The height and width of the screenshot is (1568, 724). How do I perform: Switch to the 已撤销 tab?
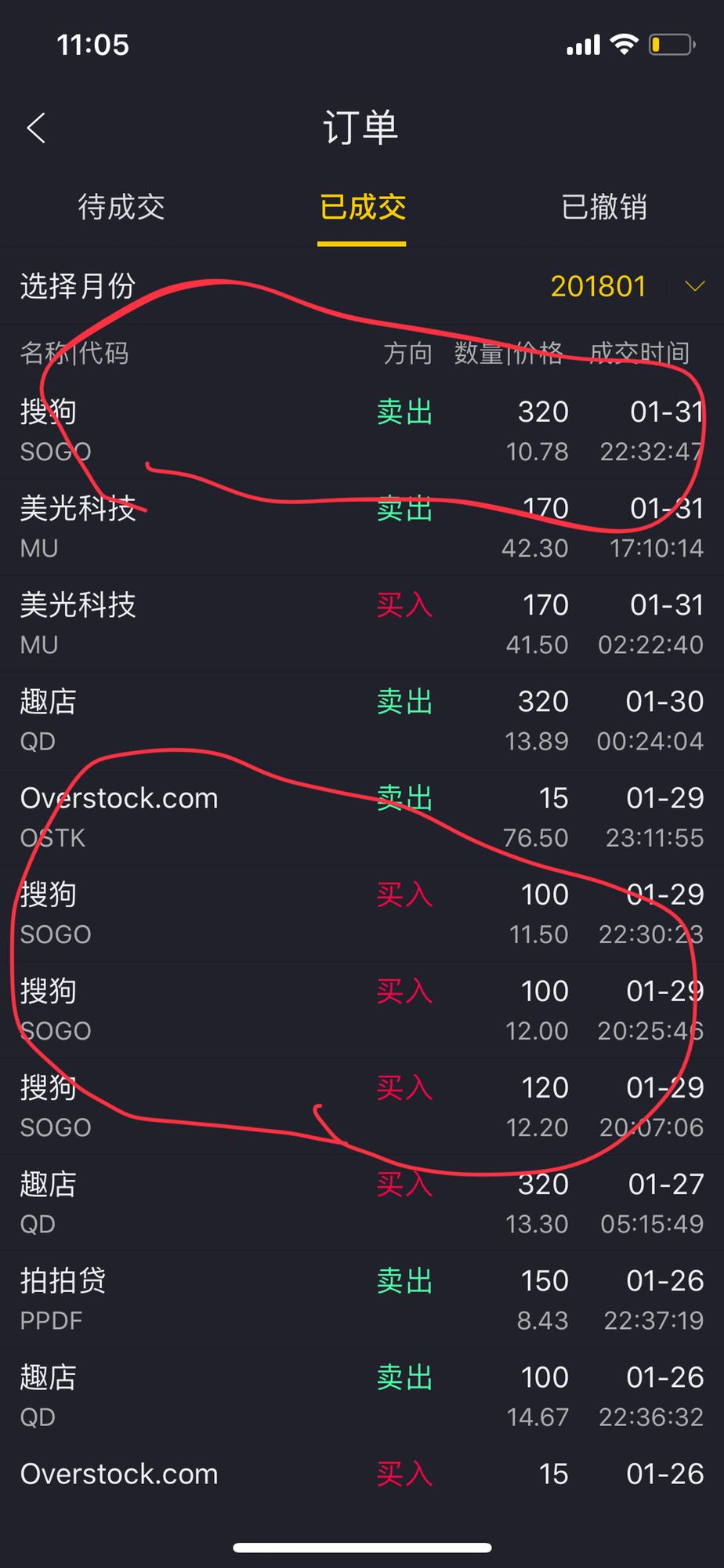[x=603, y=208]
